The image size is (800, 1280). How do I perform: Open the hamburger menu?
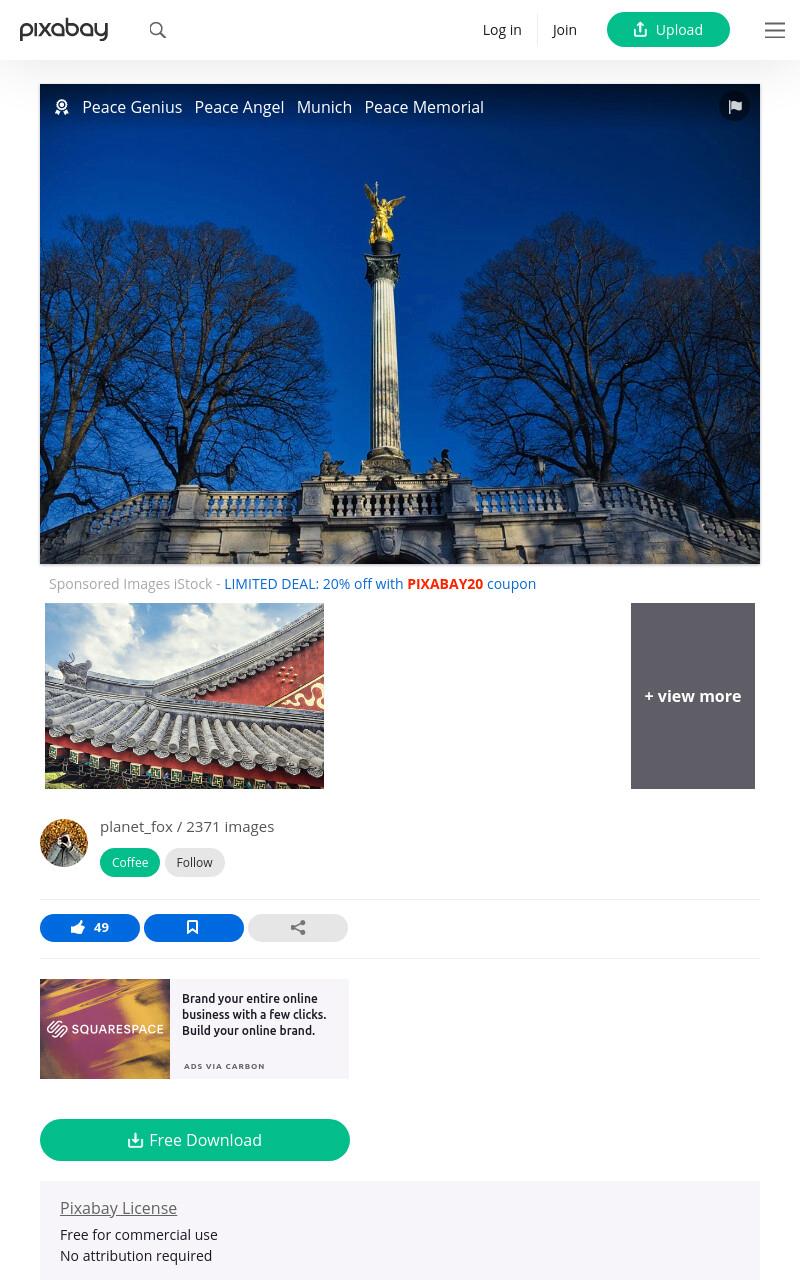(775, 30)
